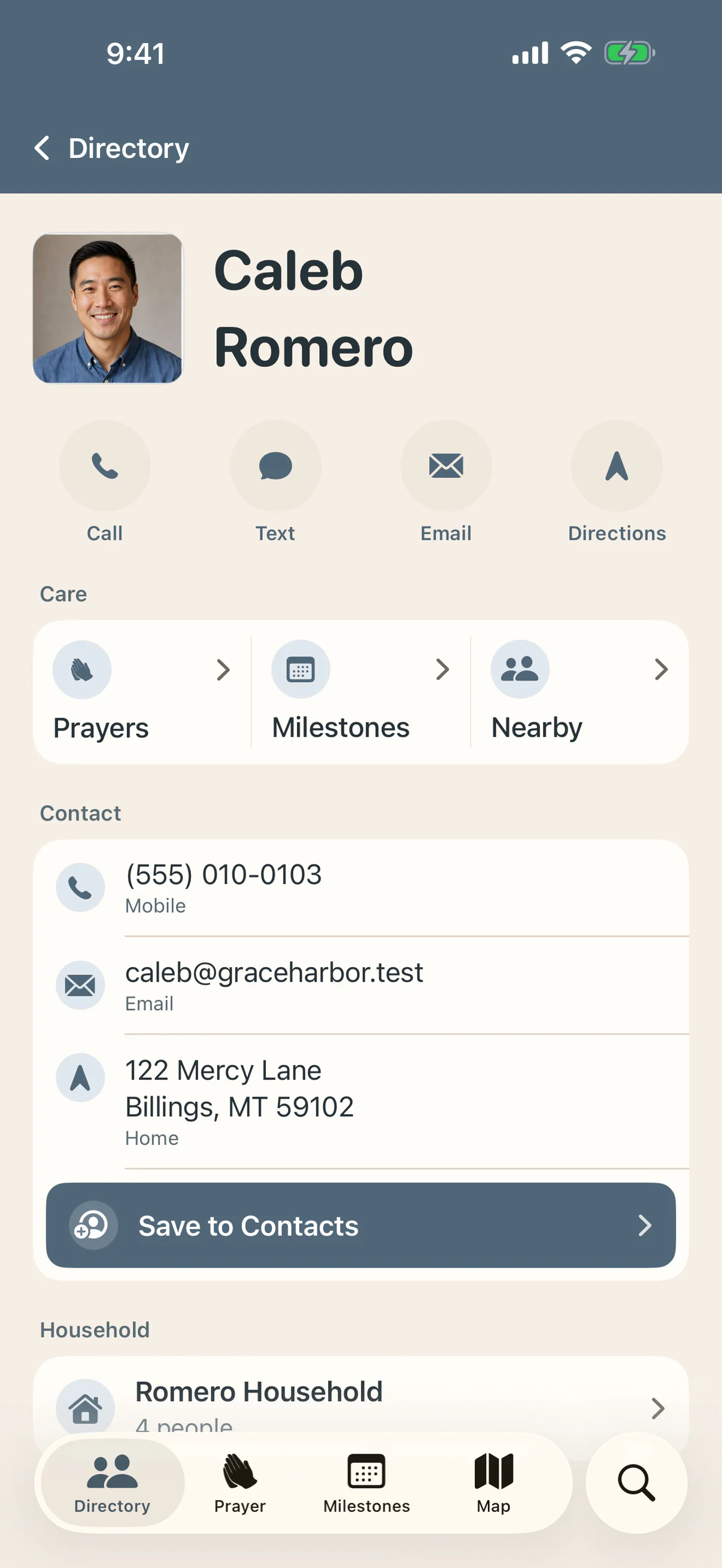This screenshot has width=722, height=1568.
Task: Open the 122 Mercy Lane address row
Action: [x=361, y=1101]
